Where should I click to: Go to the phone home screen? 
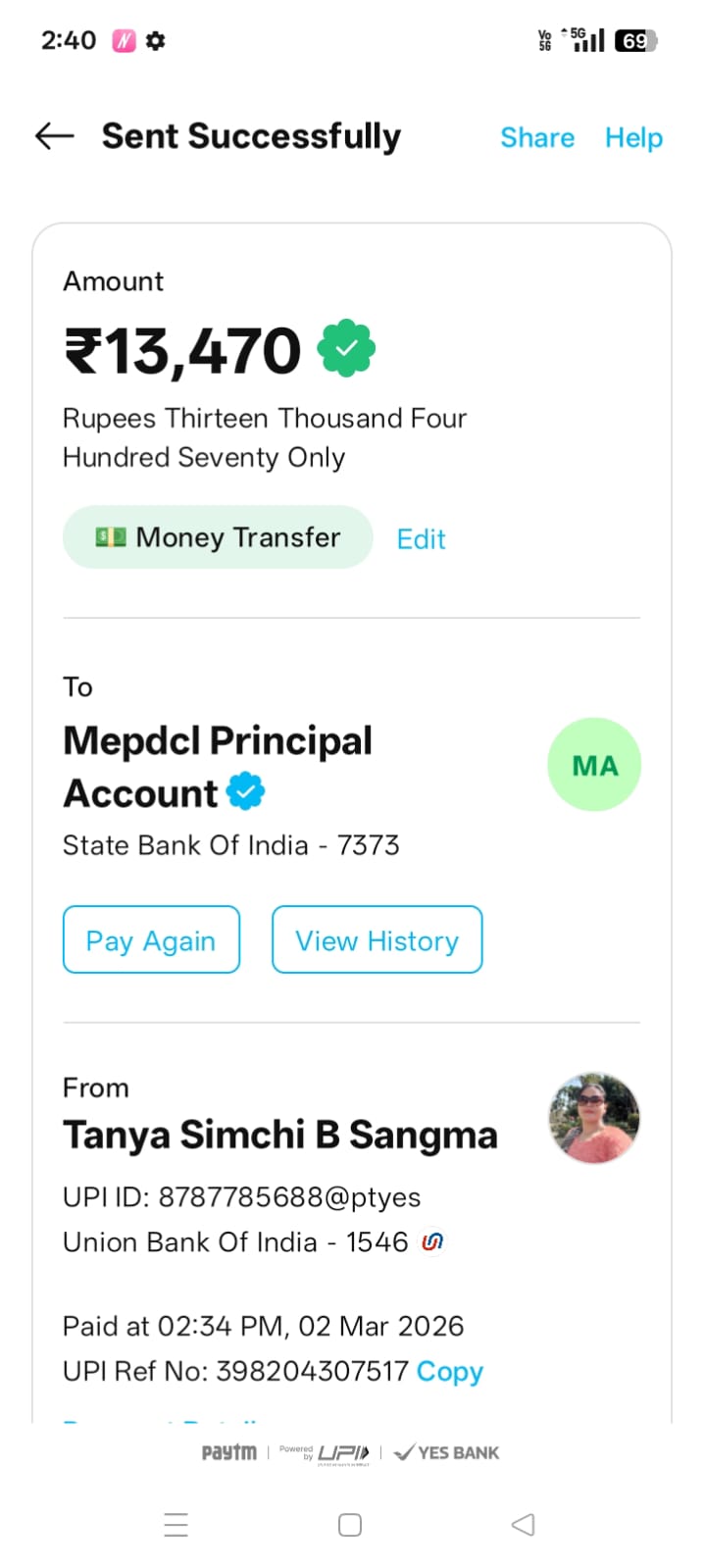click(350, 1525)
